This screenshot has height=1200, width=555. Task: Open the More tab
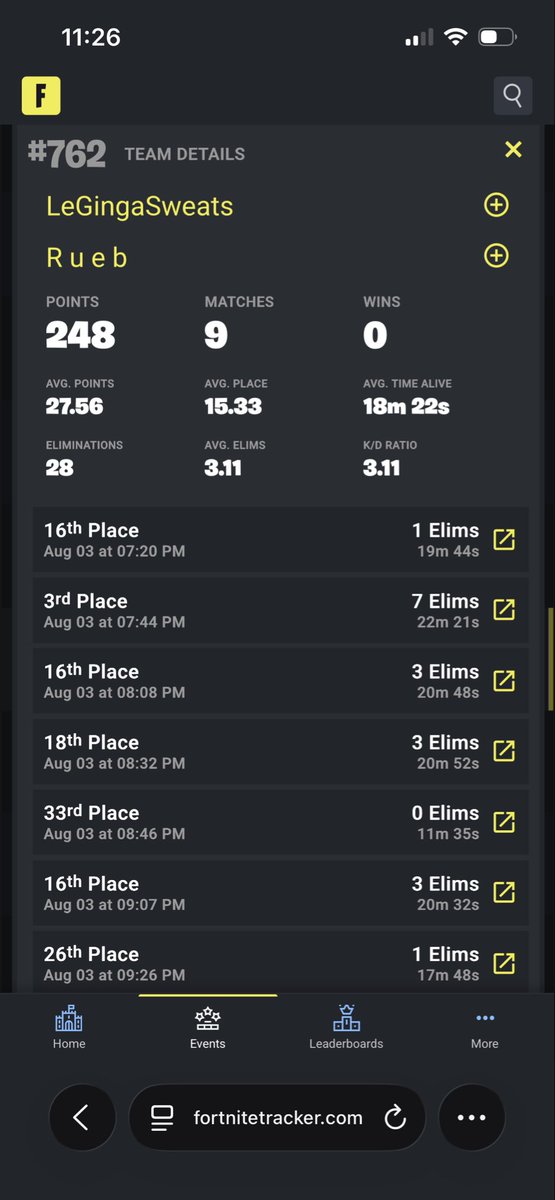pyautogui.click(x=485, y=1027)
